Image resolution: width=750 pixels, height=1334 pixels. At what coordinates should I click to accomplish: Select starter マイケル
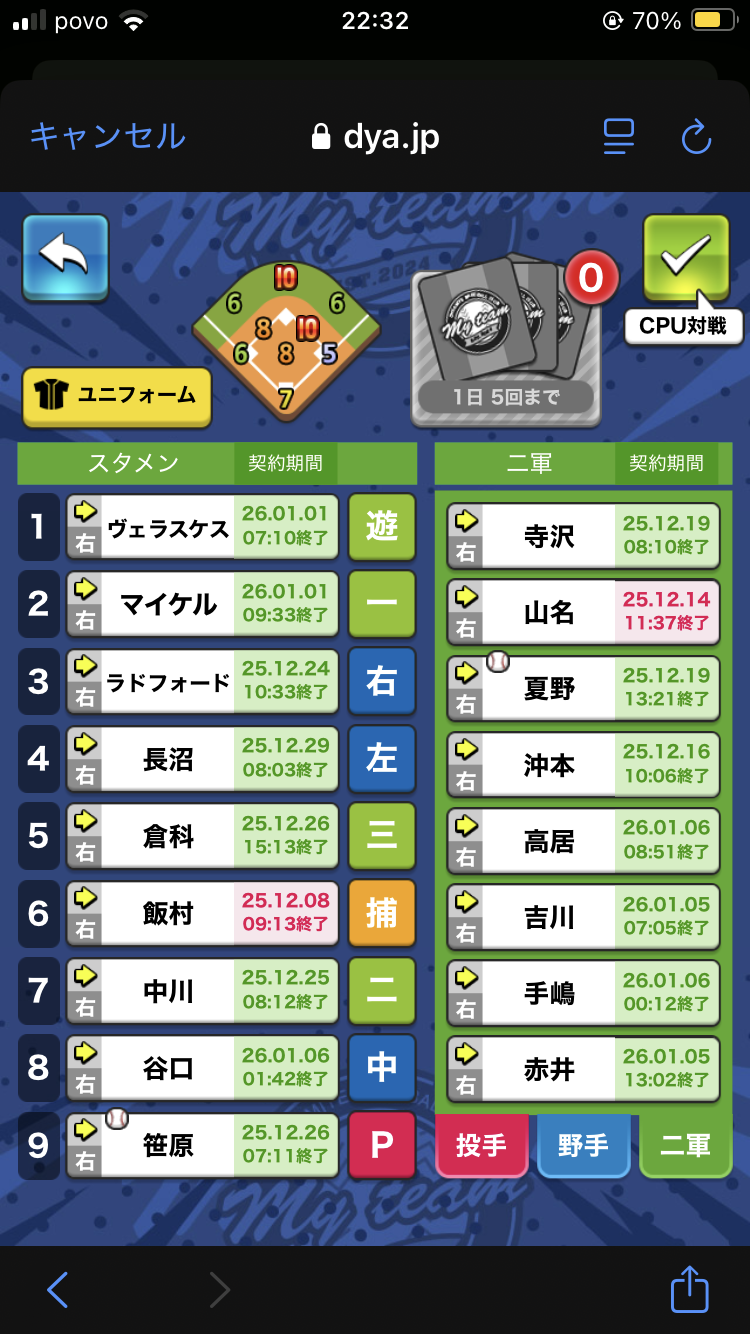tap(203, 604)
